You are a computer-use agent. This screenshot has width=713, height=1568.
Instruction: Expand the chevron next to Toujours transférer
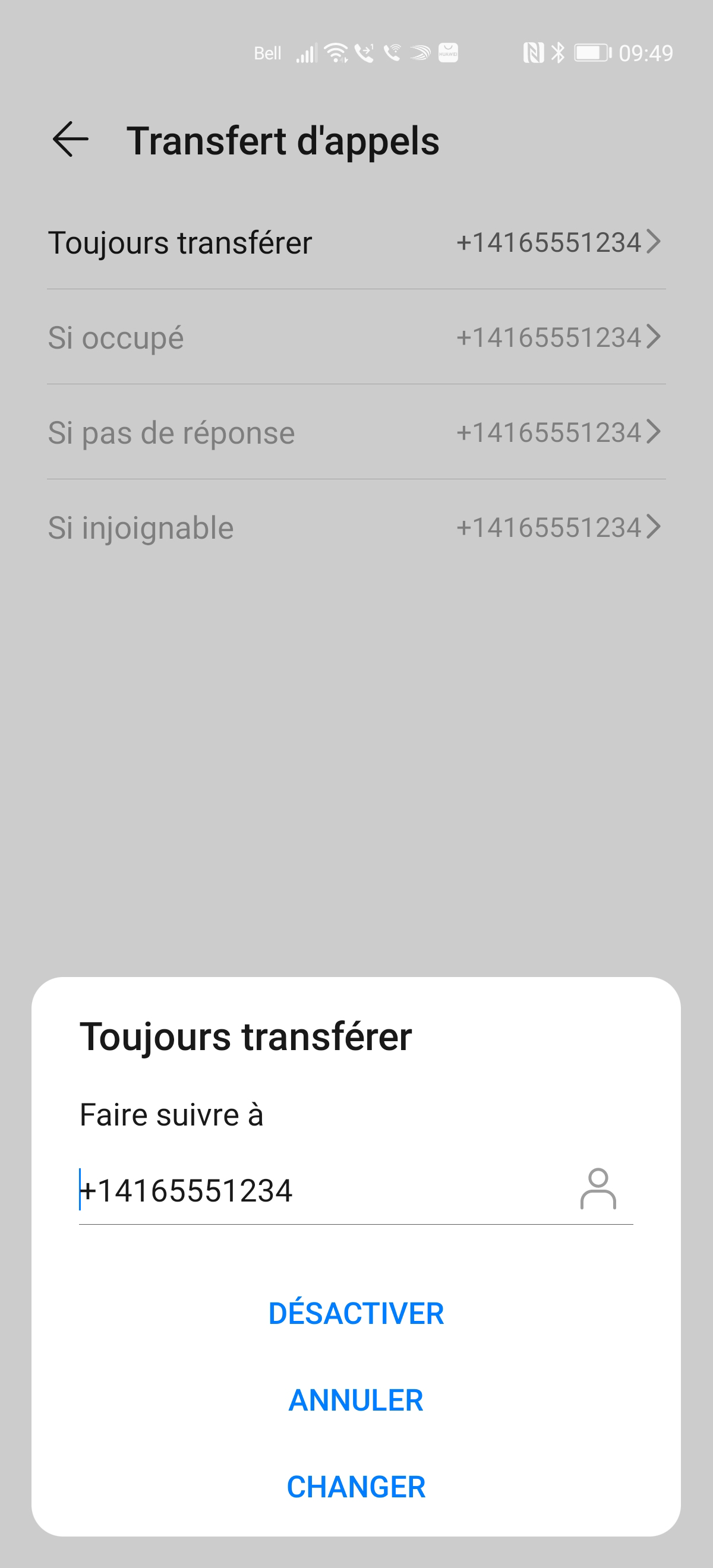pos(654,242)
